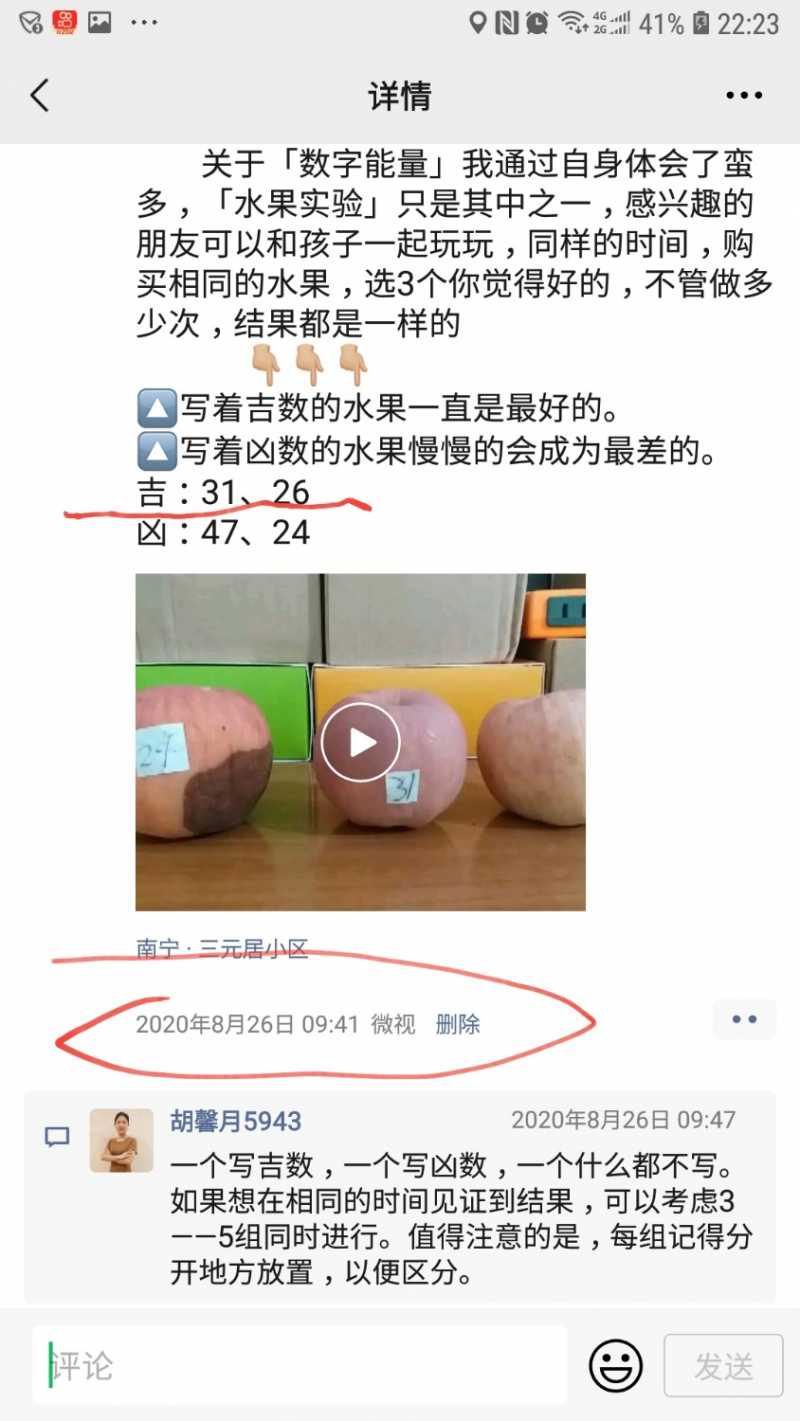This screenshot has width=800, height=1421.
Task: Focus the 评论 comment input field
Action: (300, 1366)
